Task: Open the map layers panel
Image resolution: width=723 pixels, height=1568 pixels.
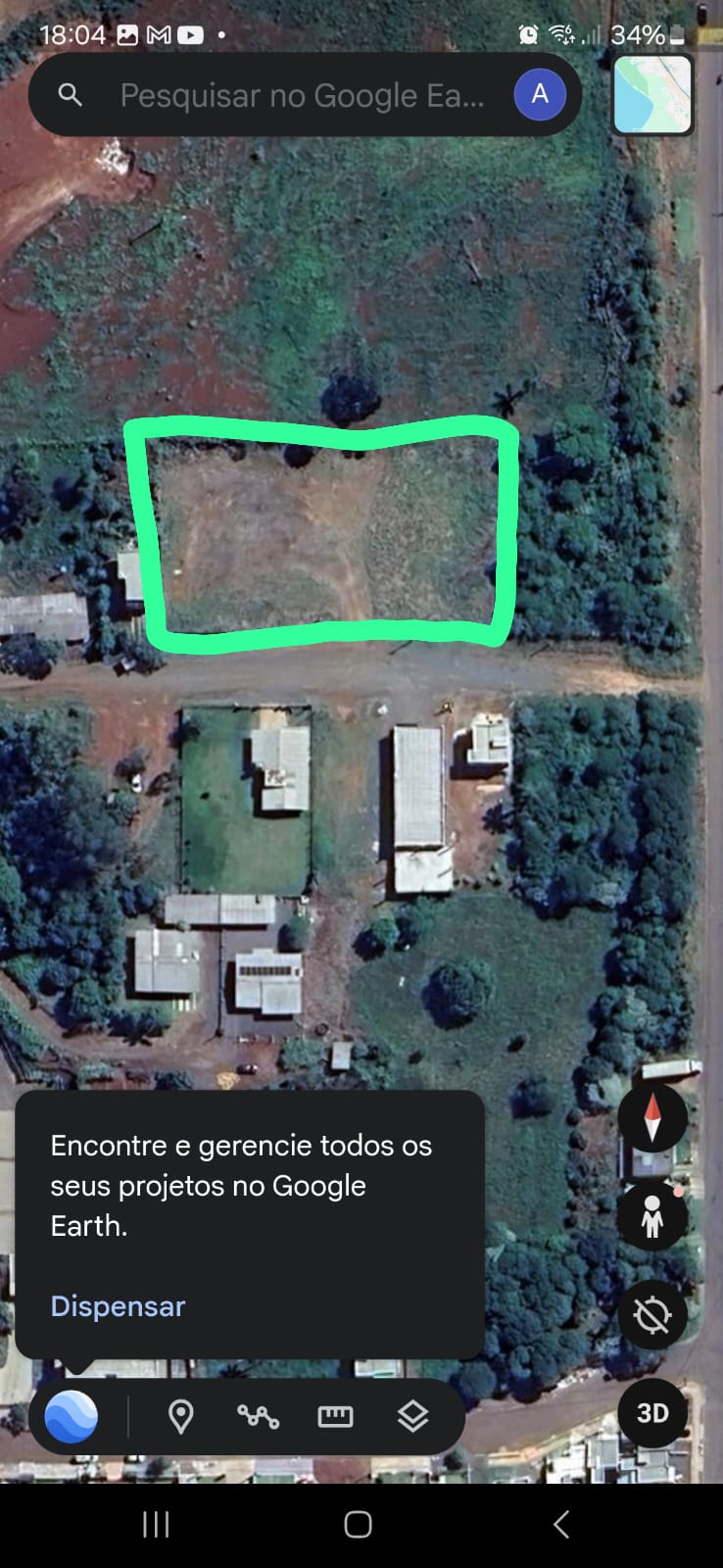Action: pyautogui.click(x=413, y=1416)
